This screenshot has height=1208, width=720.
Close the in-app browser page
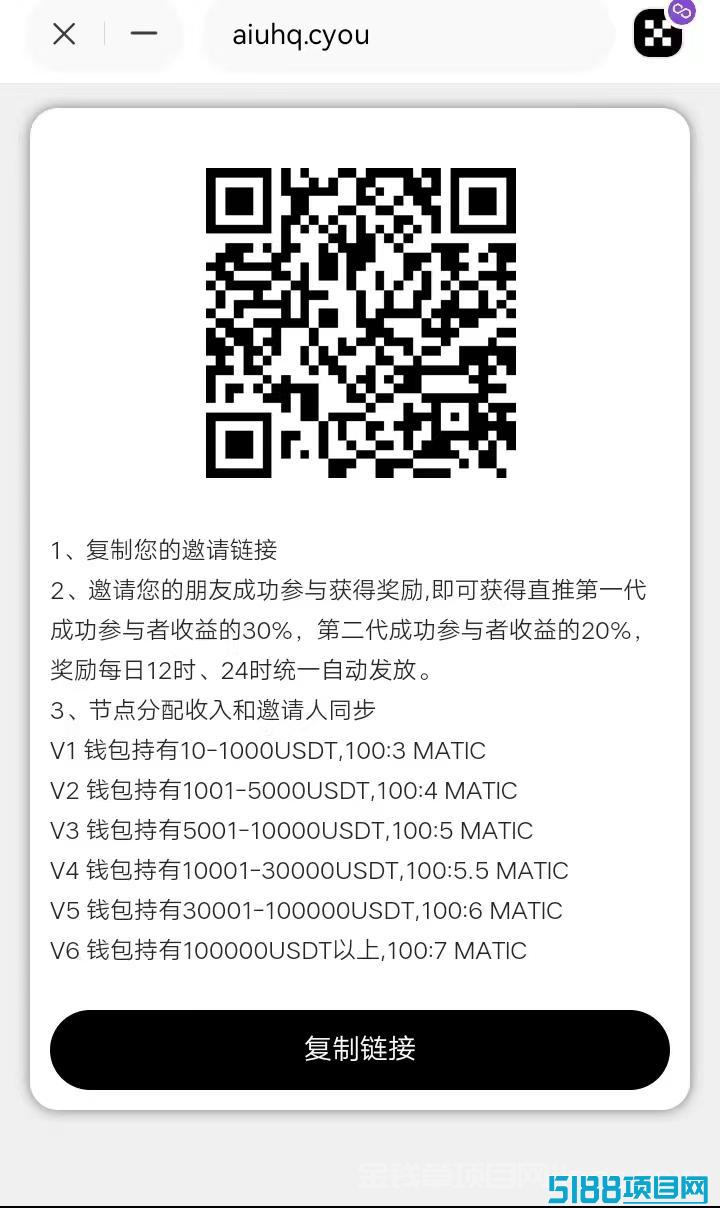tap(64, 34)
